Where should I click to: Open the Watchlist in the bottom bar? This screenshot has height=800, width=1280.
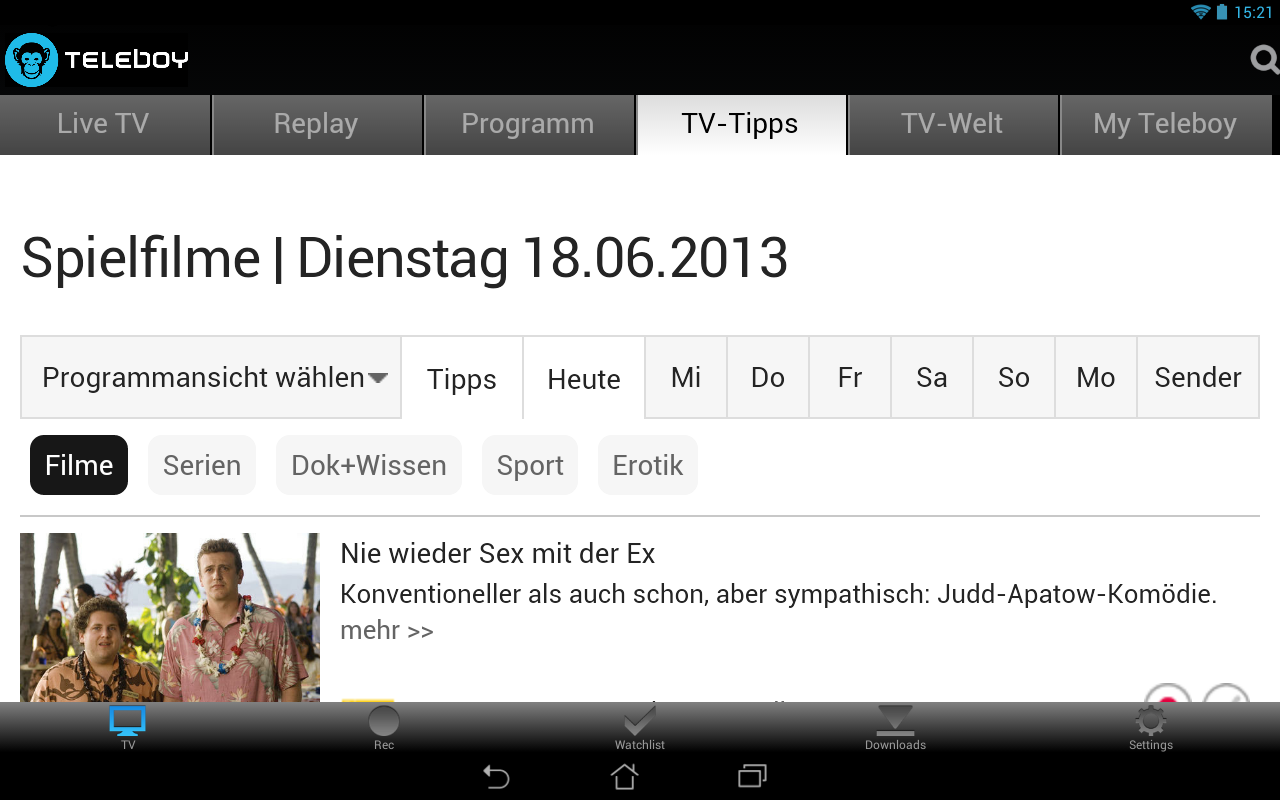coord(640,728)
